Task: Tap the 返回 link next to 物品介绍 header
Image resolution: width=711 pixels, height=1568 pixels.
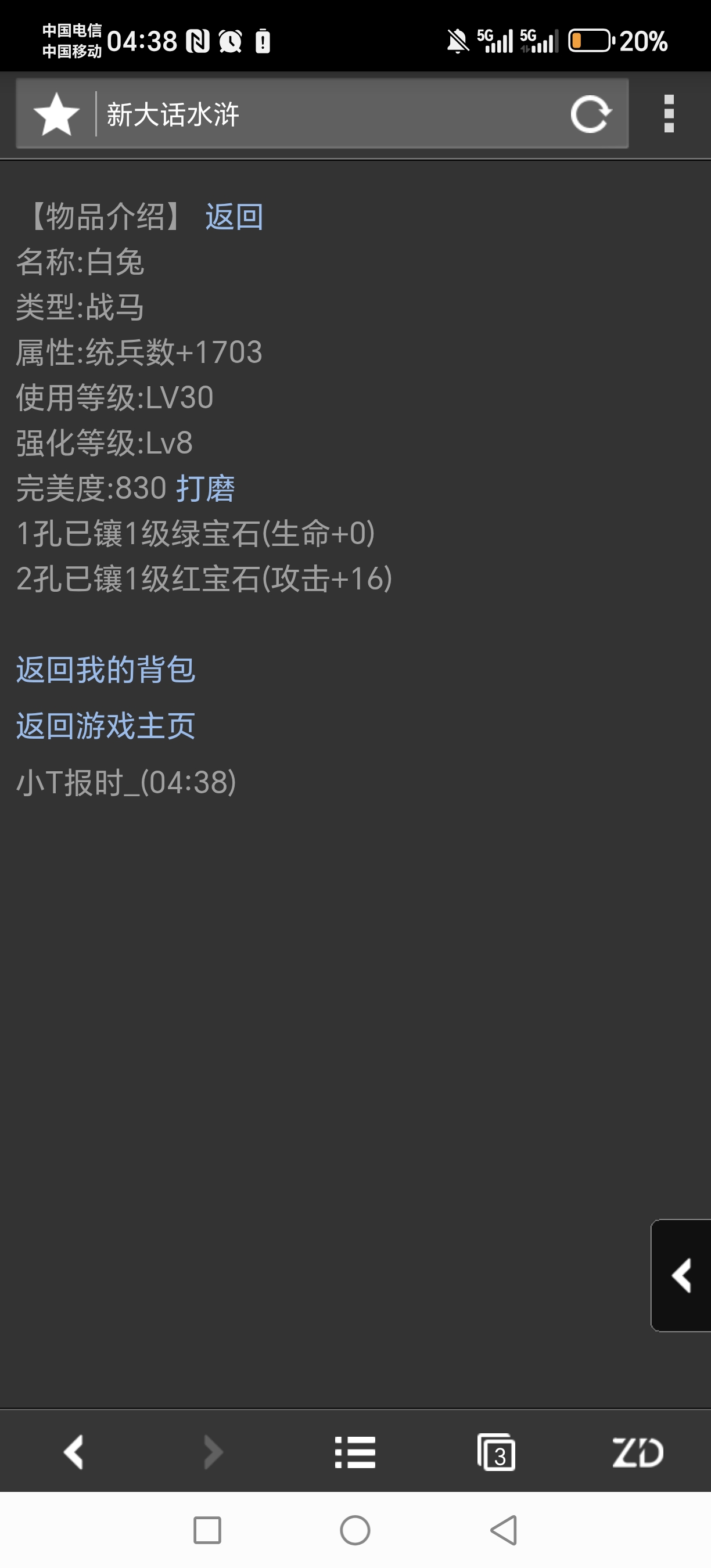Action: (x=234, y=217)
